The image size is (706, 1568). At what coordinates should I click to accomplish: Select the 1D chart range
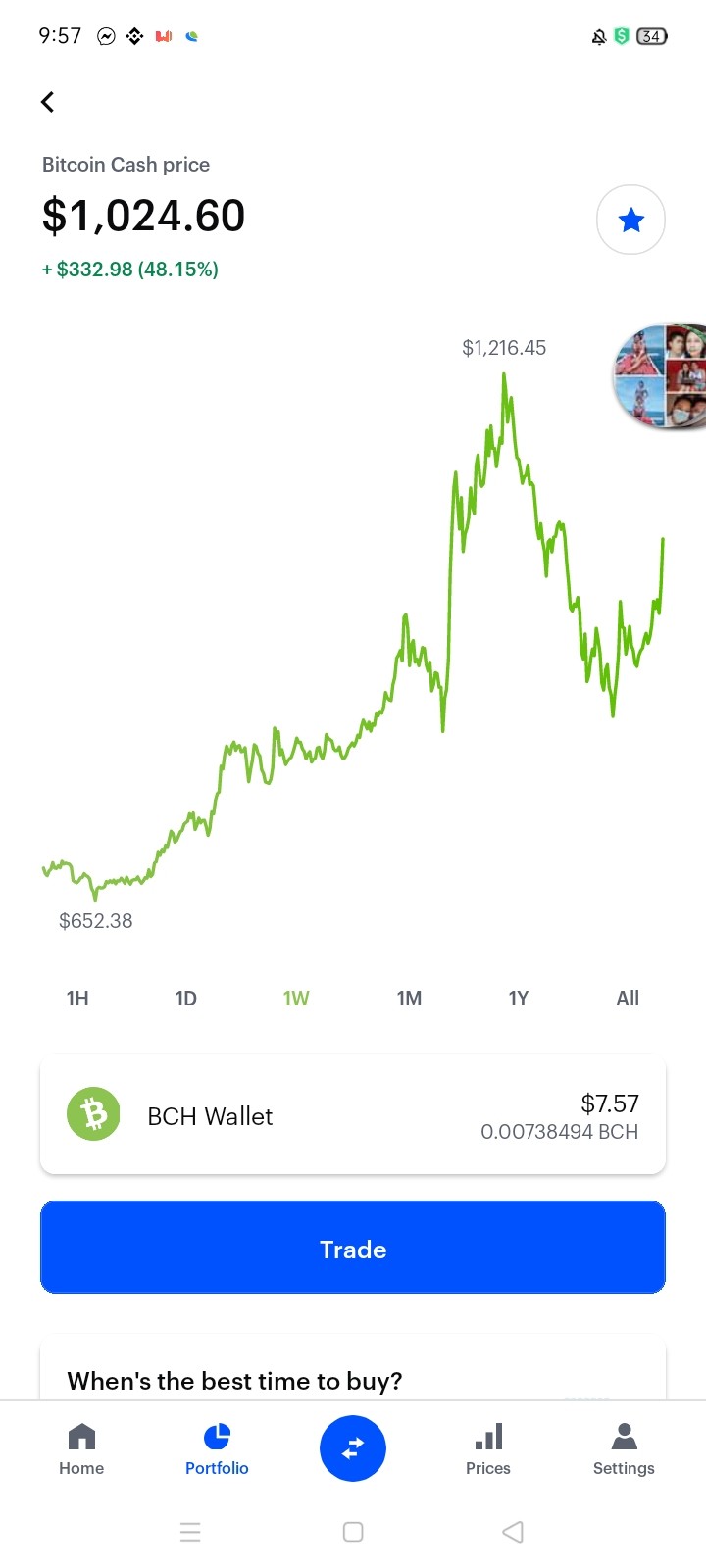[186, 999]
